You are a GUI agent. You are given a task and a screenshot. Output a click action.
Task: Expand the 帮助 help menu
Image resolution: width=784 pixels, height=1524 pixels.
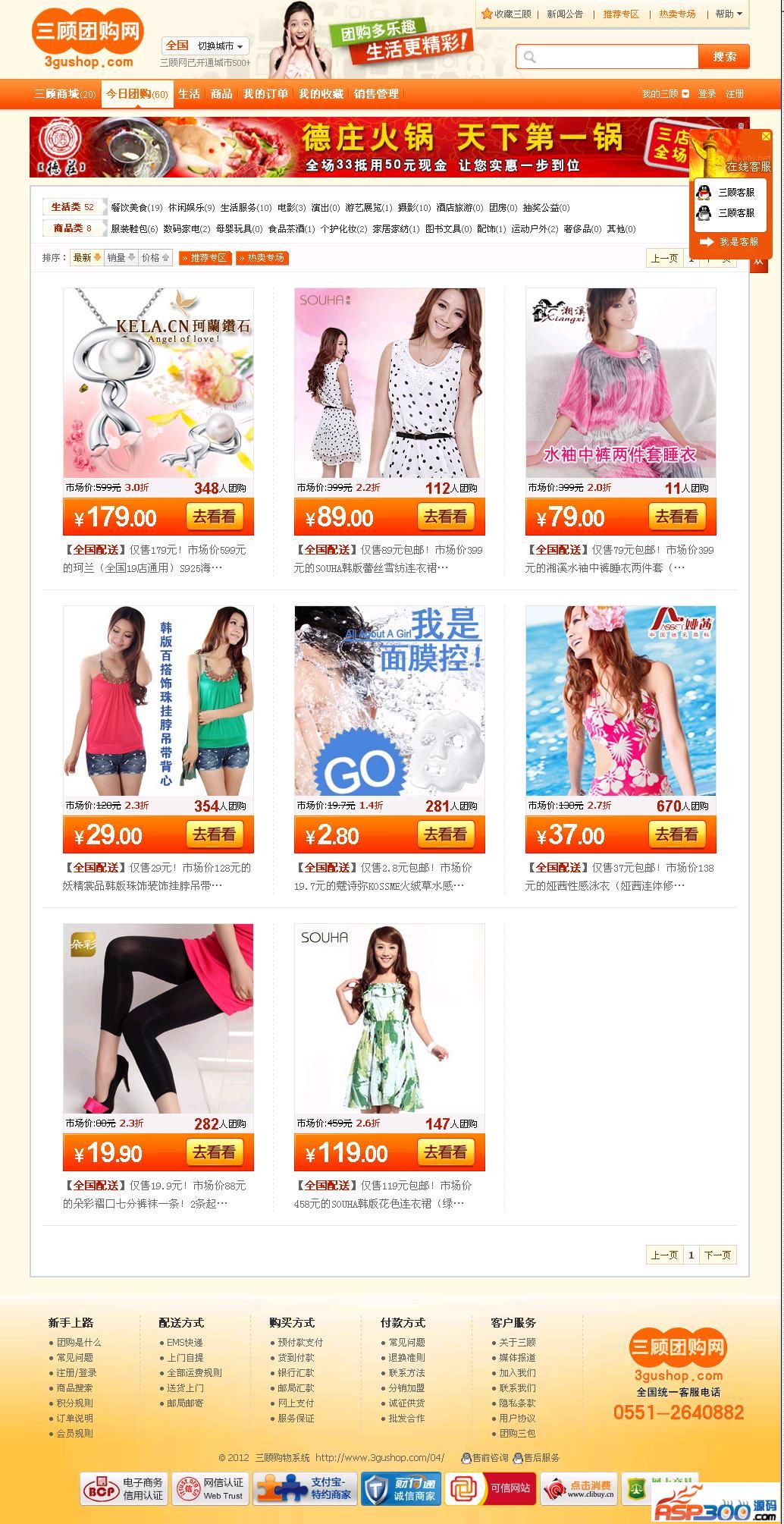click(x=728, y=14)
